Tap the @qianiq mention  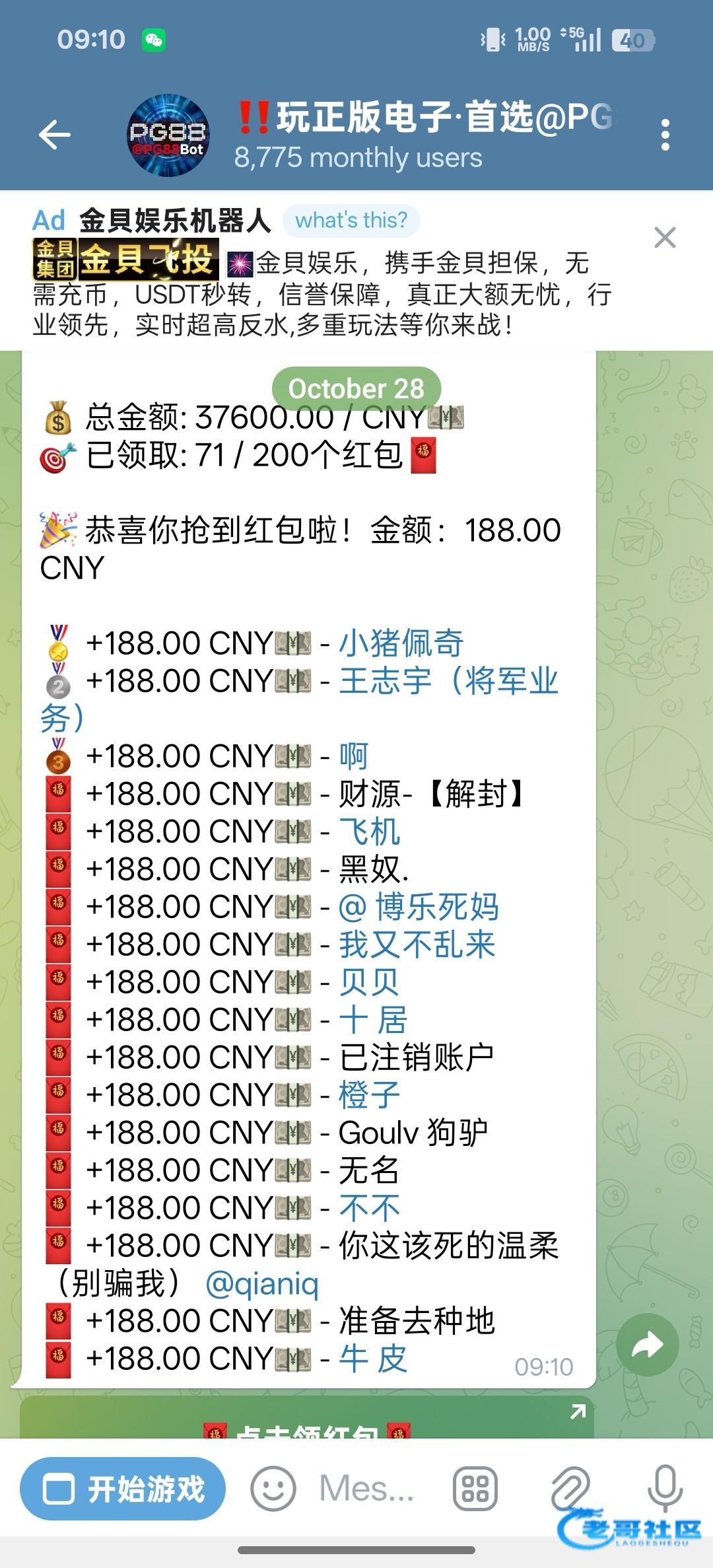(262, 1283)
